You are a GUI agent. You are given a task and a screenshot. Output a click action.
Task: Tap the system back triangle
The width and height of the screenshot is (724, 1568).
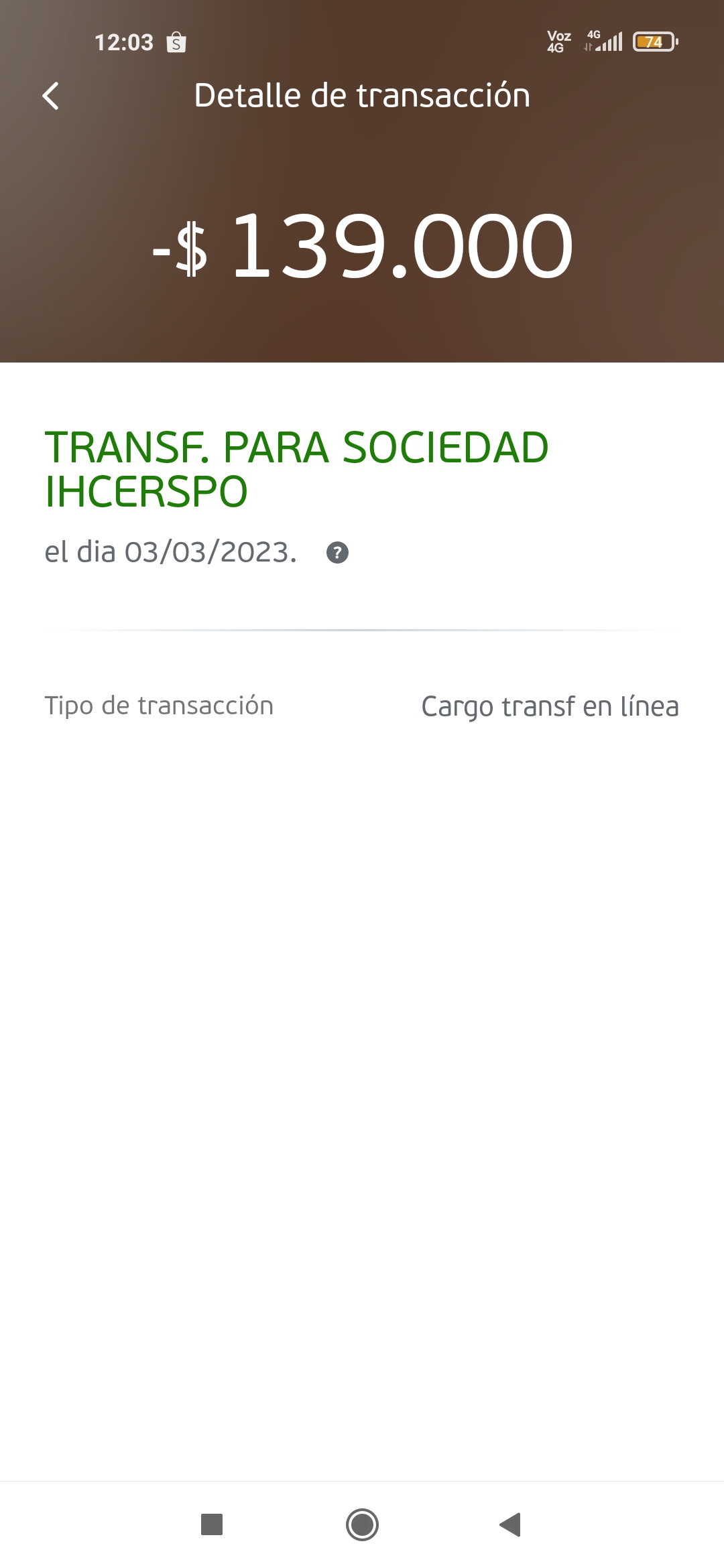(x=510, y=1524)
